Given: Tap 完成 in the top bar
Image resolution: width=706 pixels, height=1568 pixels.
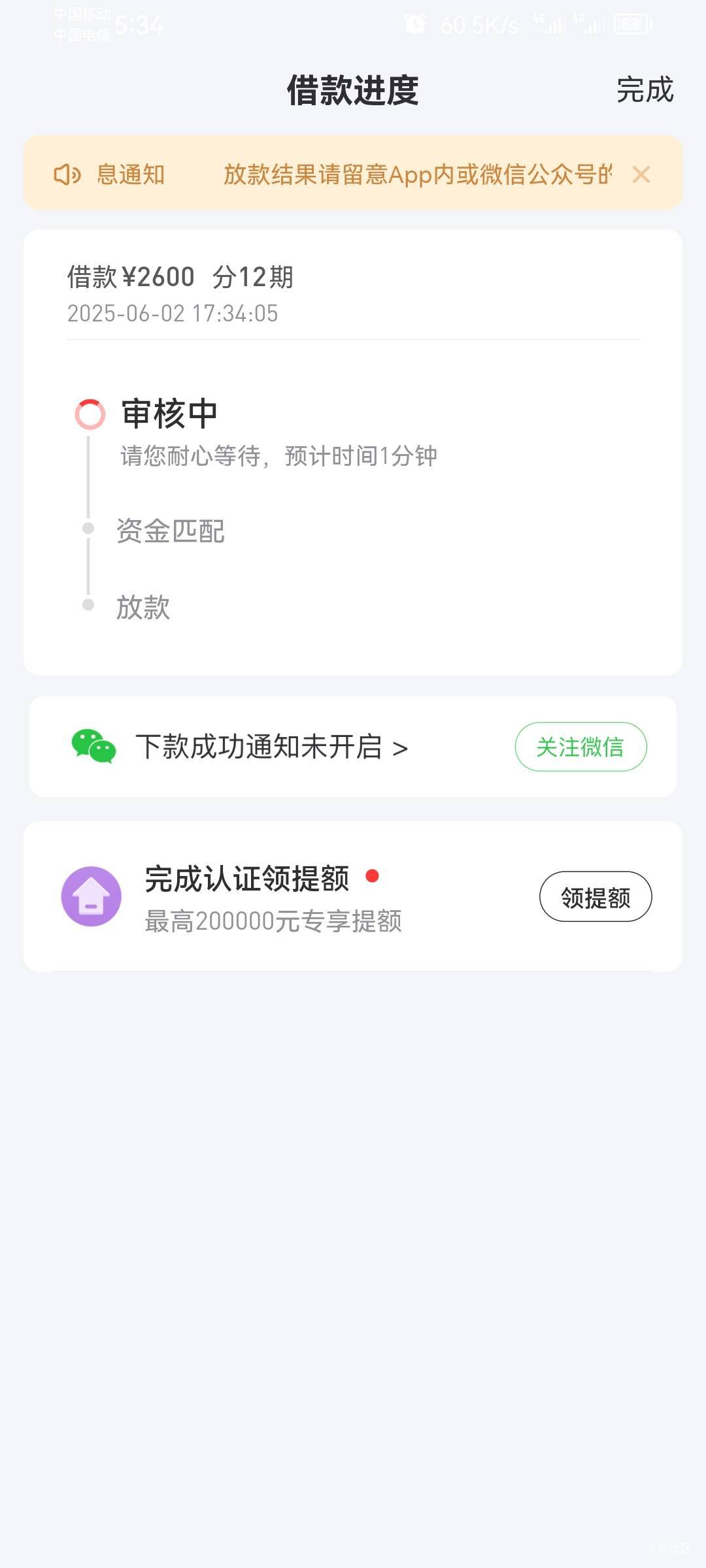Looking at the screenshot, I should point(645,90).
